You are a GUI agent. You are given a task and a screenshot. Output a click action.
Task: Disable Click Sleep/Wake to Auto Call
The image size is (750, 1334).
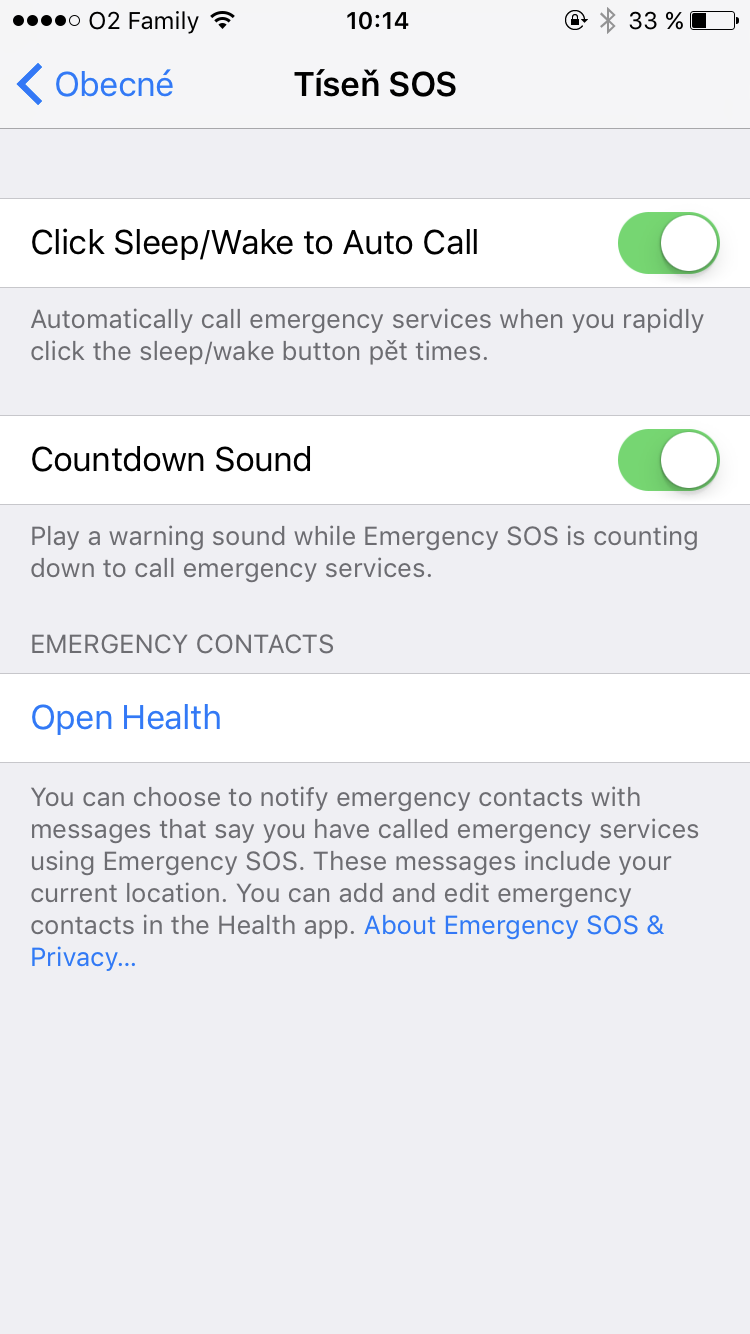tap(668, 243)
